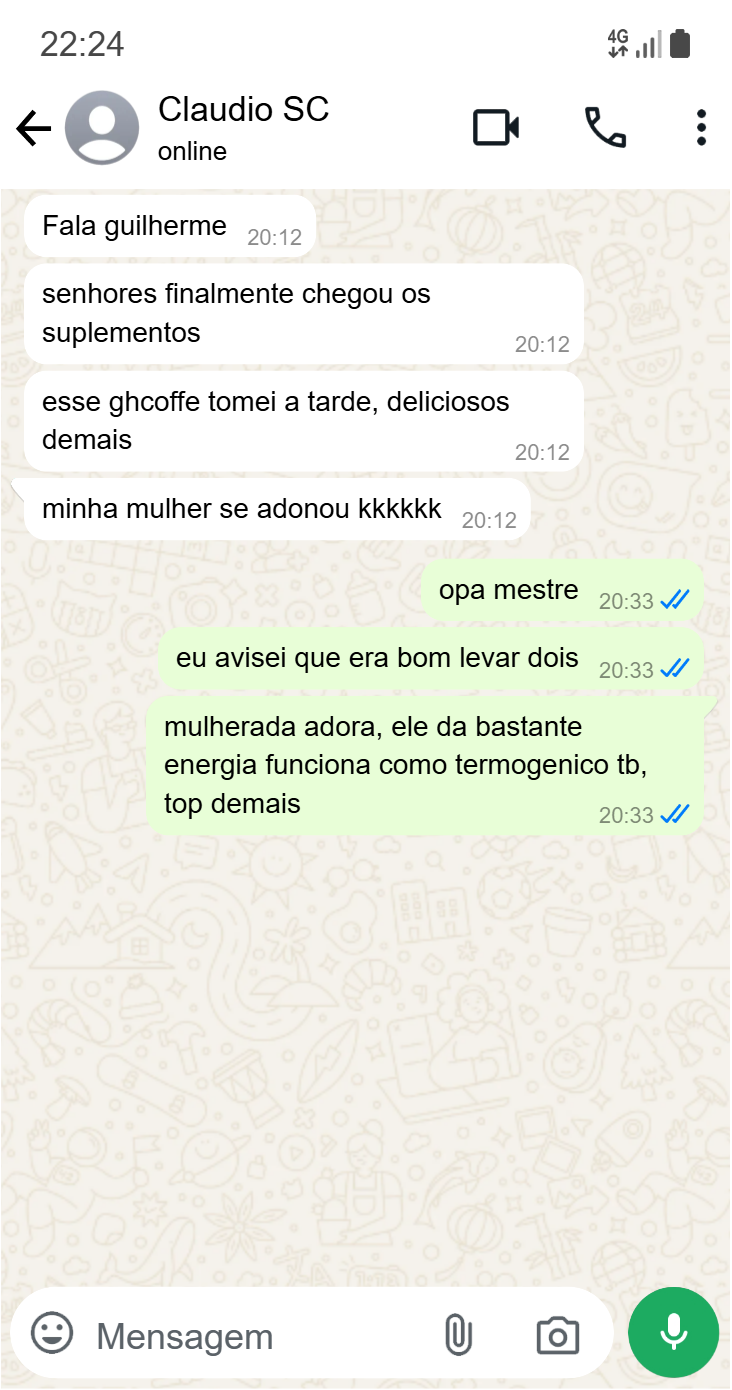
Task: Open the overflow menu
Action: click(x=702, y=128)
